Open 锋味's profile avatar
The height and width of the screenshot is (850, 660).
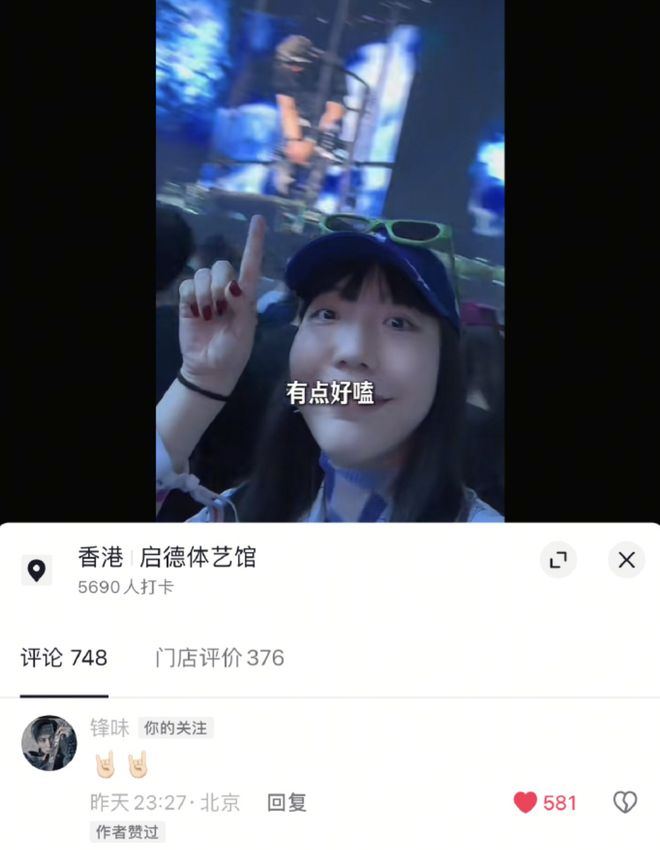pyautogui.click(x=49, y=743)
